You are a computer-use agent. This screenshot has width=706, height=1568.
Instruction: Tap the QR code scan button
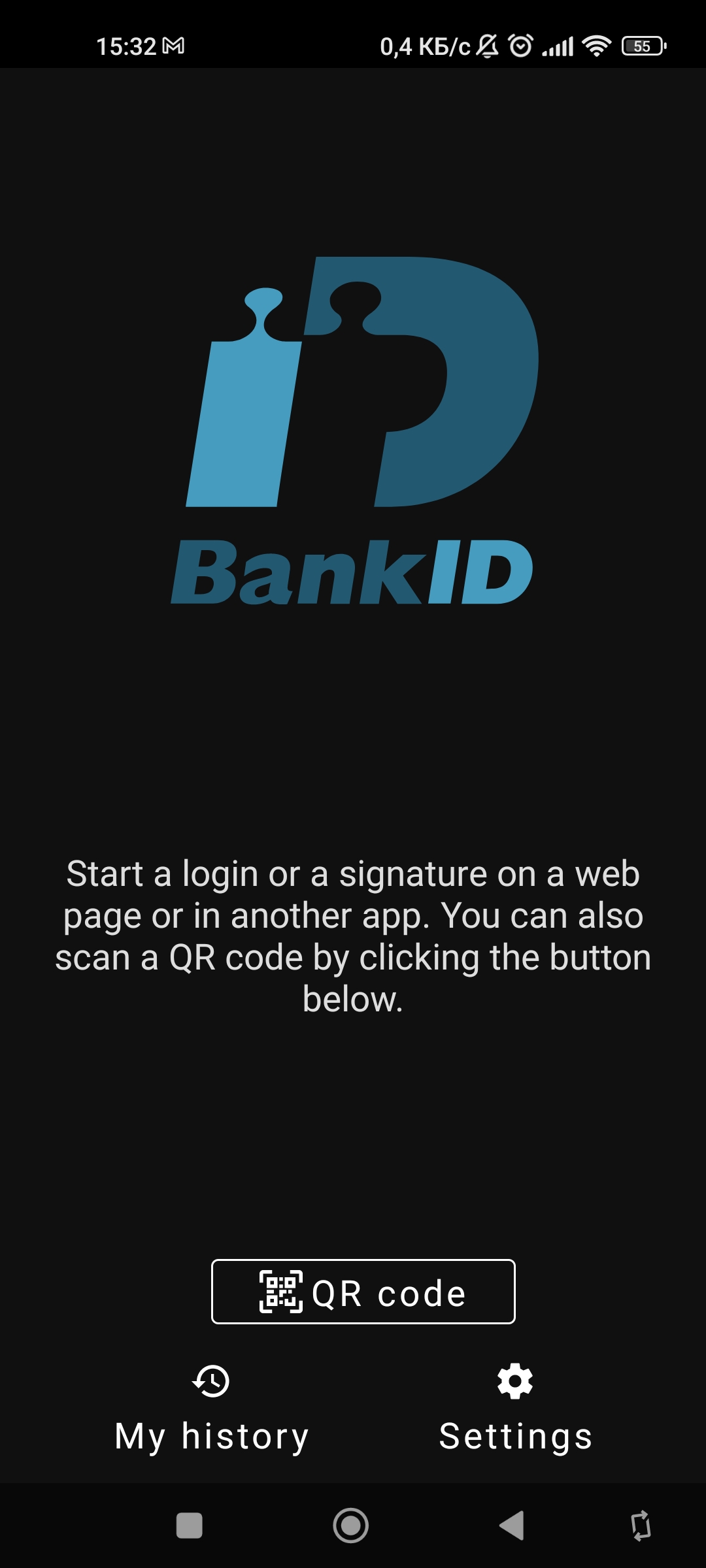[x=363, y=1292]
